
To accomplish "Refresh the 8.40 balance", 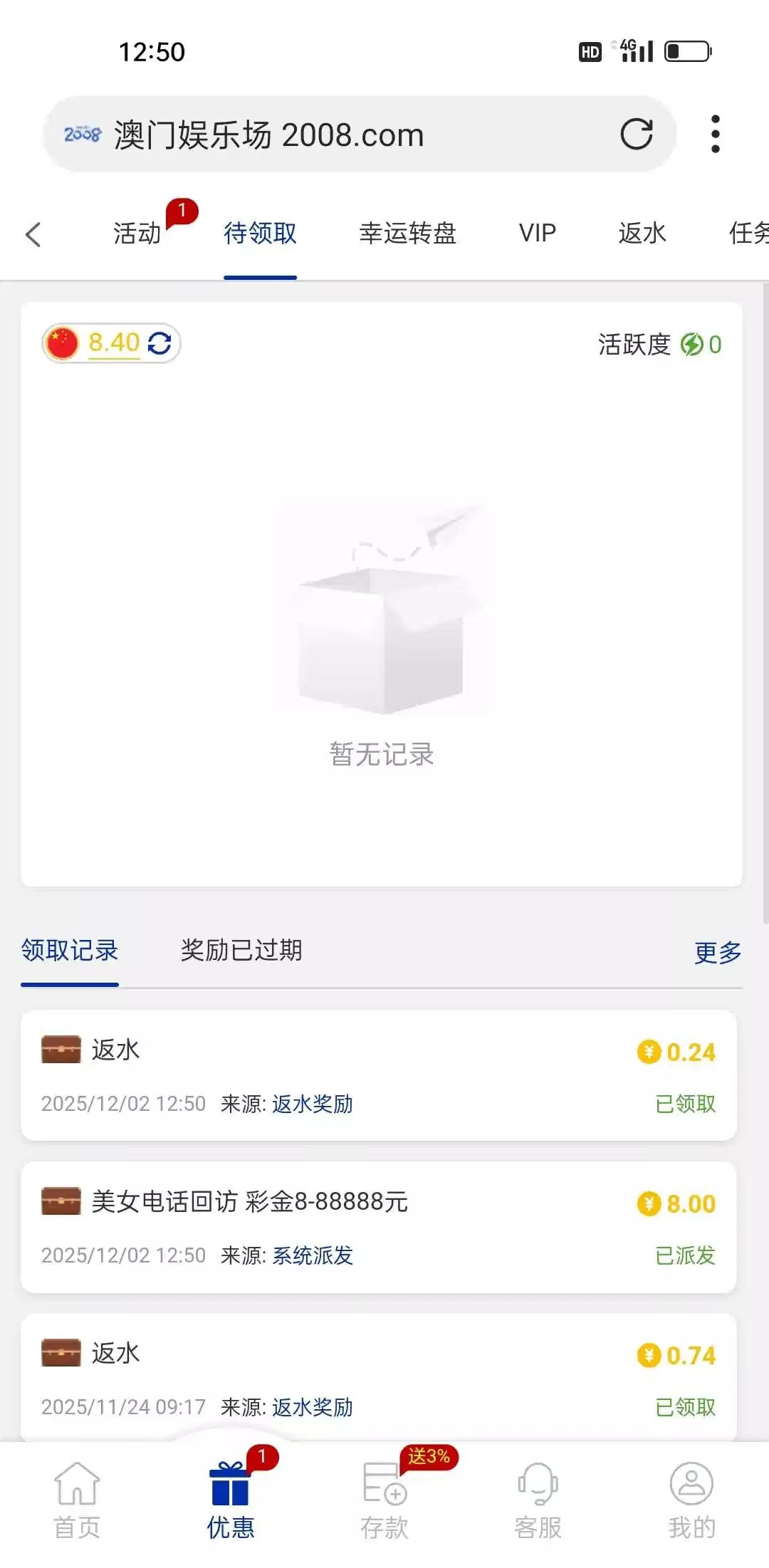I will (x=159, y=343).
